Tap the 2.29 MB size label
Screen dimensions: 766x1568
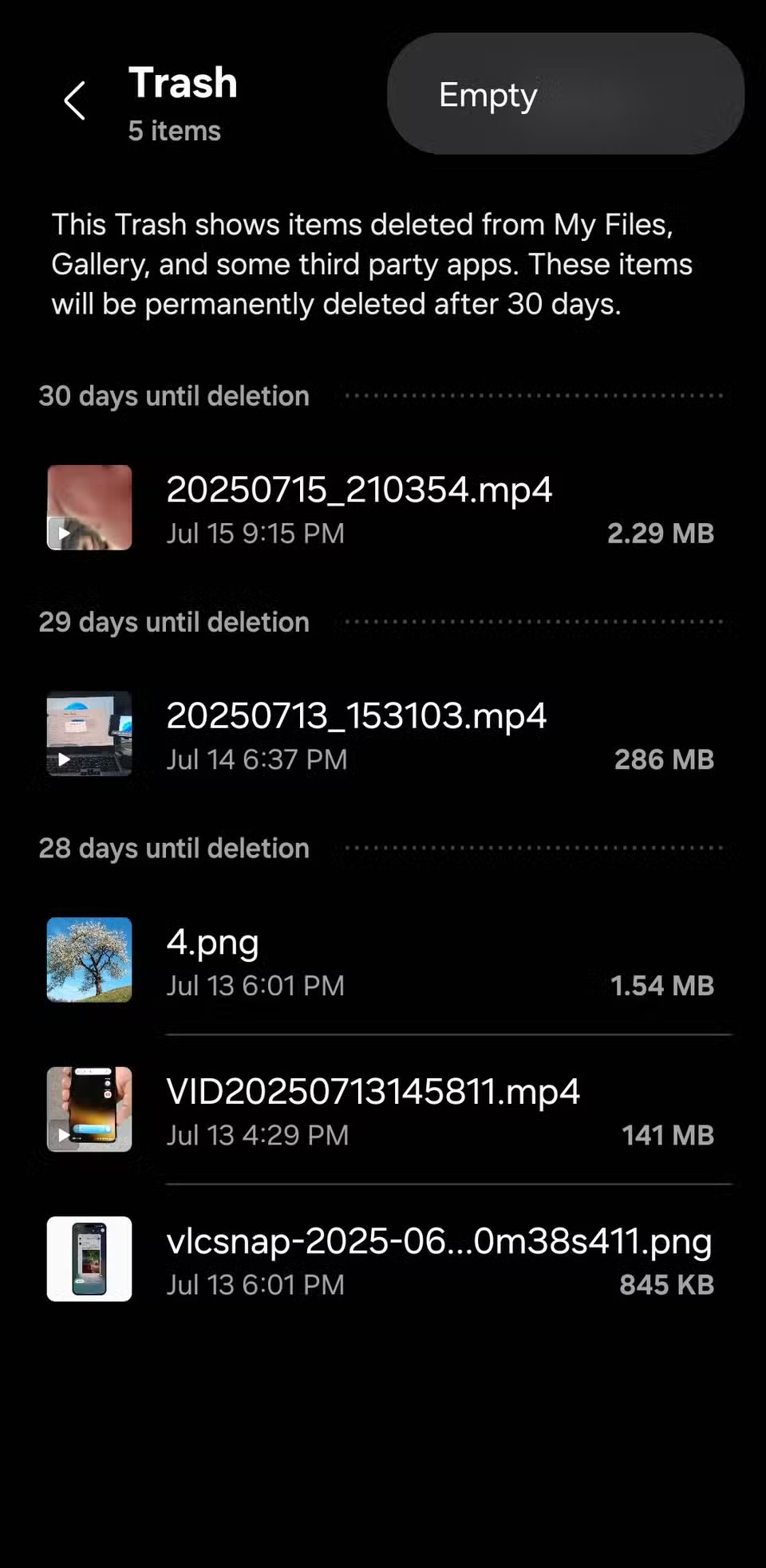[x=661, y=534]
